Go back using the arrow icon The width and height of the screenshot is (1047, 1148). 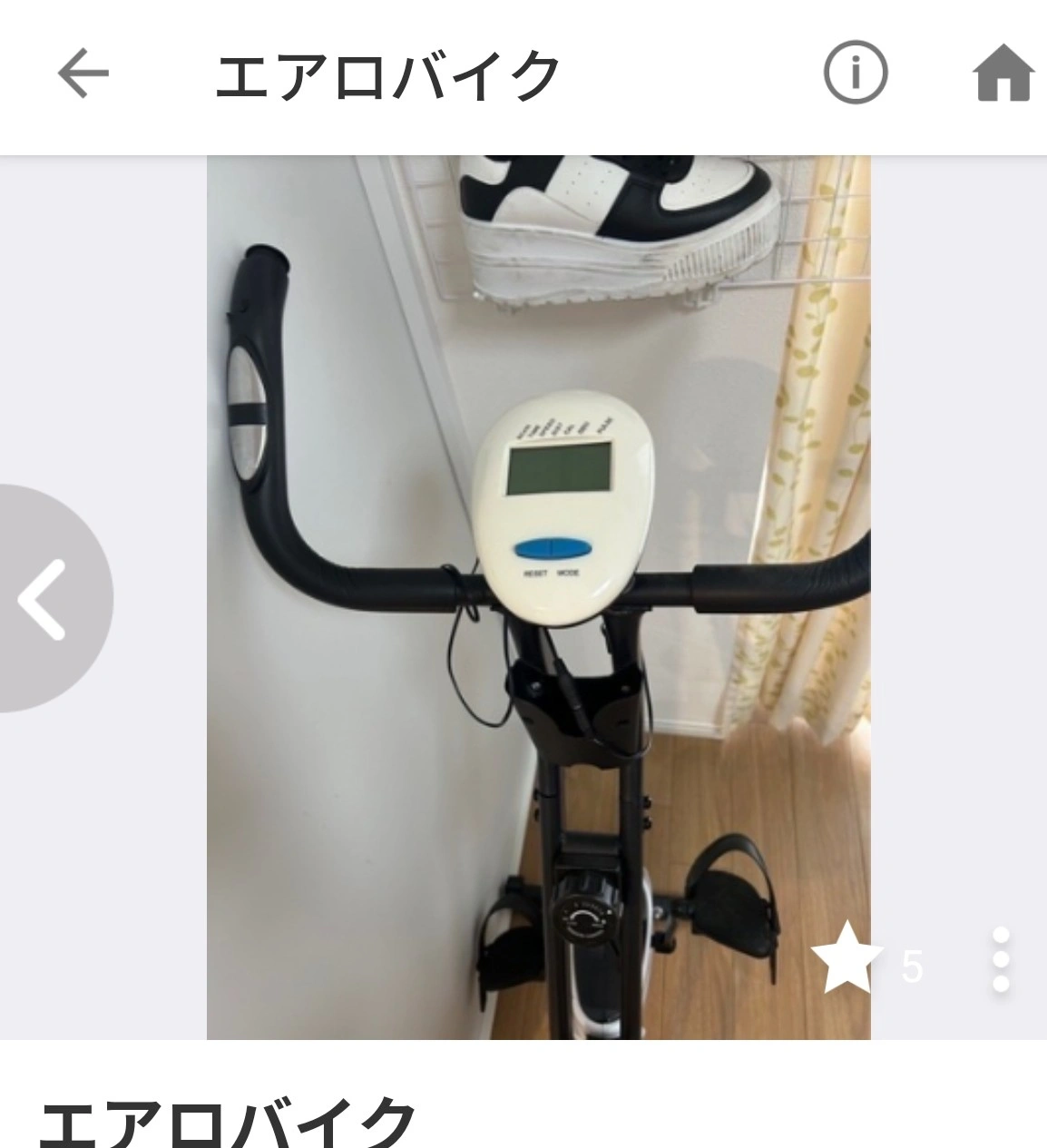tap(83, 74)
